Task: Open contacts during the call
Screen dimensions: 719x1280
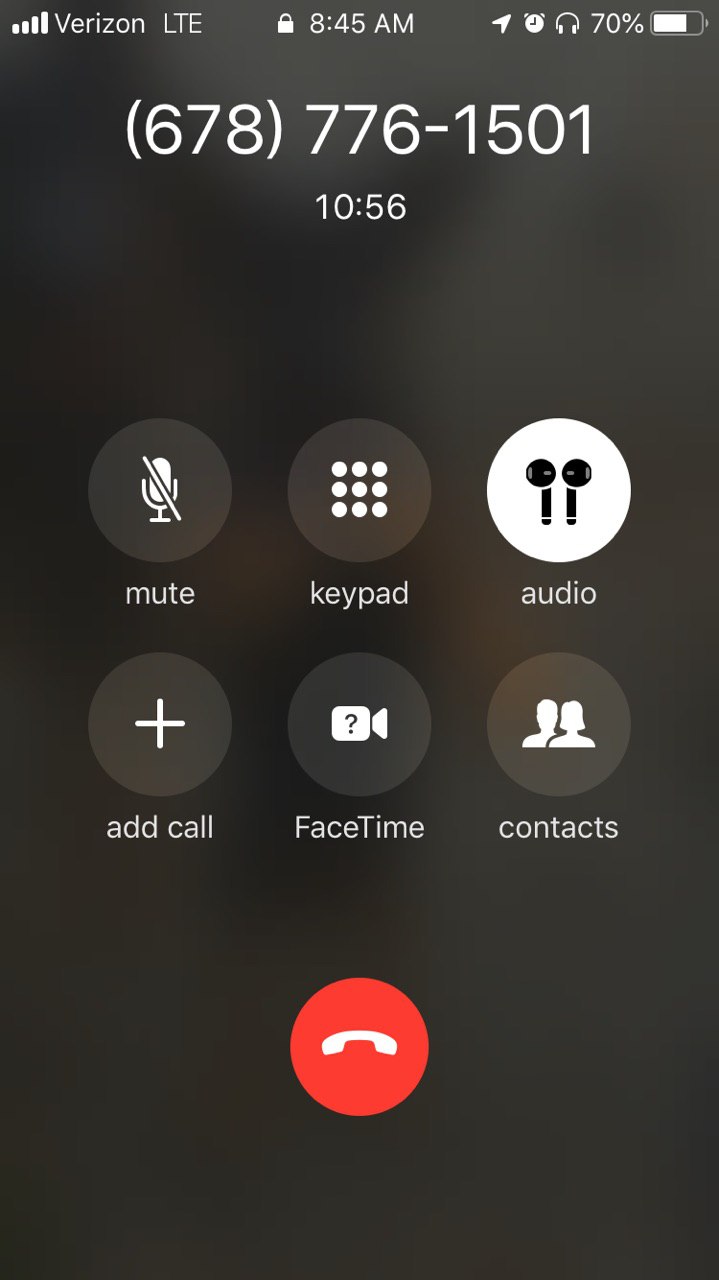Action: click(558, 724)
